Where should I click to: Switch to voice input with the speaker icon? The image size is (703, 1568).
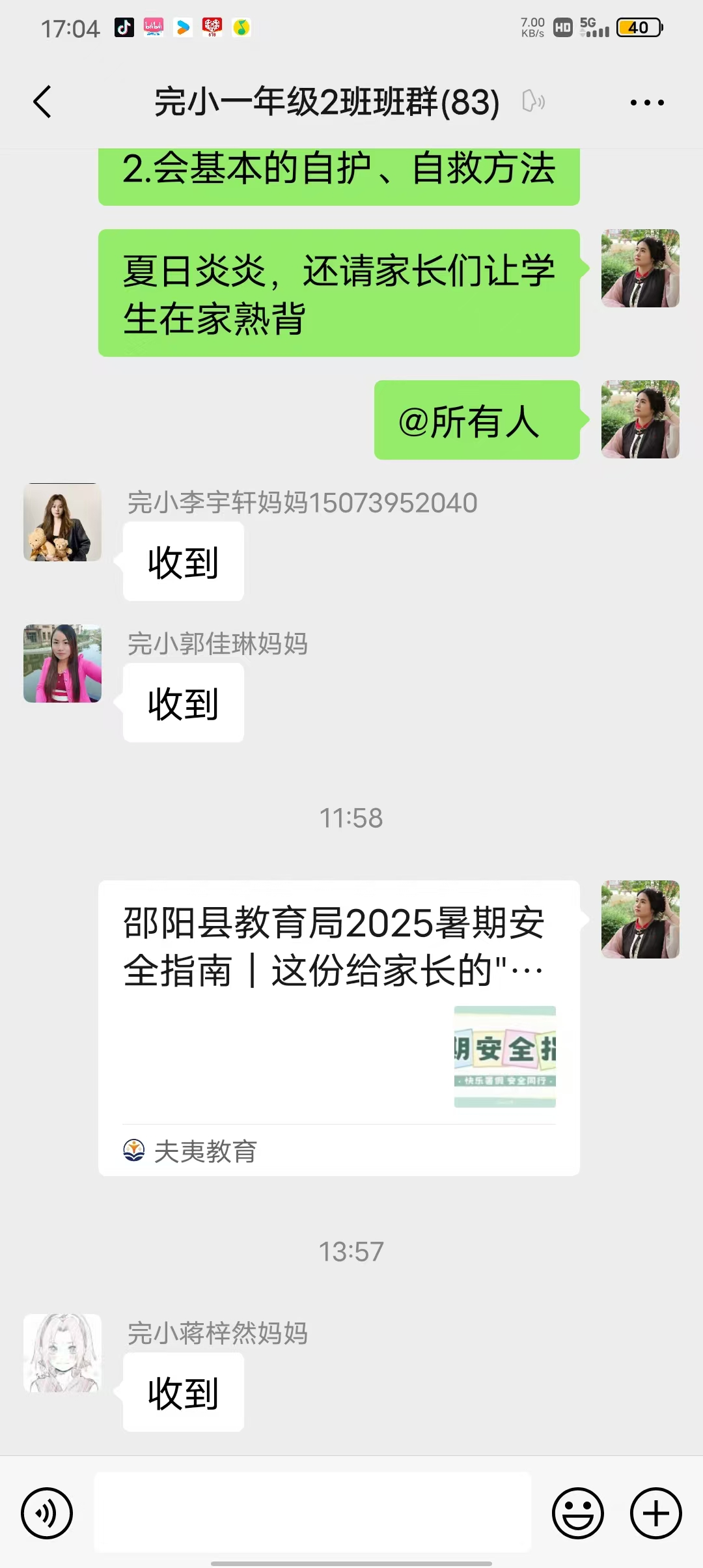pyautogui.click(x=47, y=1514)
